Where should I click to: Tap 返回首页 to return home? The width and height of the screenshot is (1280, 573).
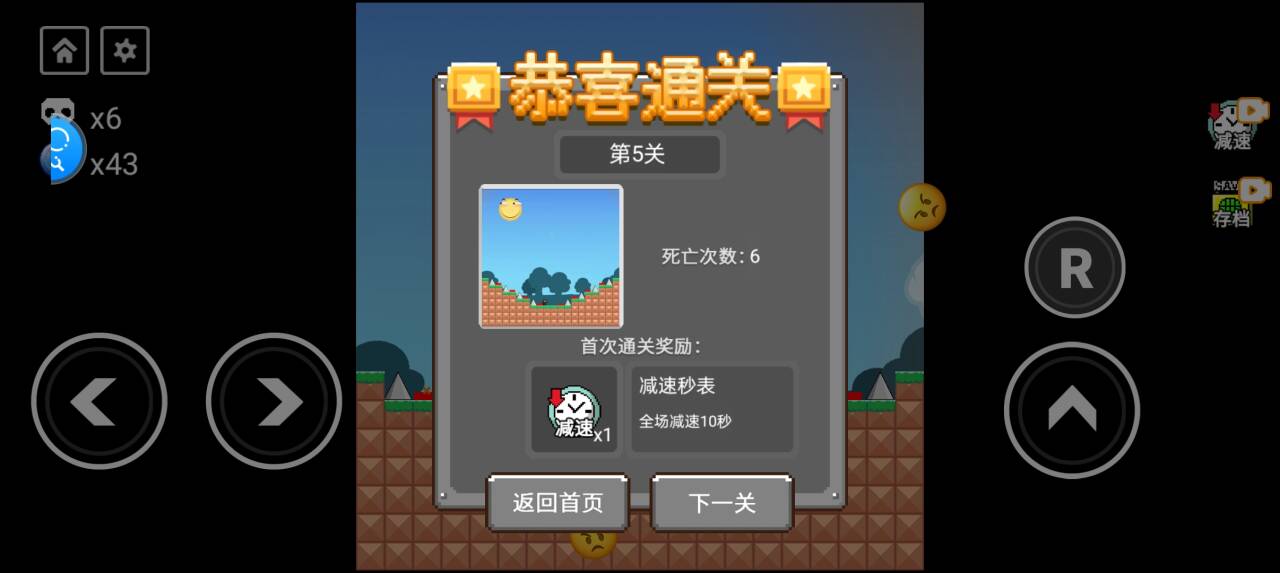(558, 502)
